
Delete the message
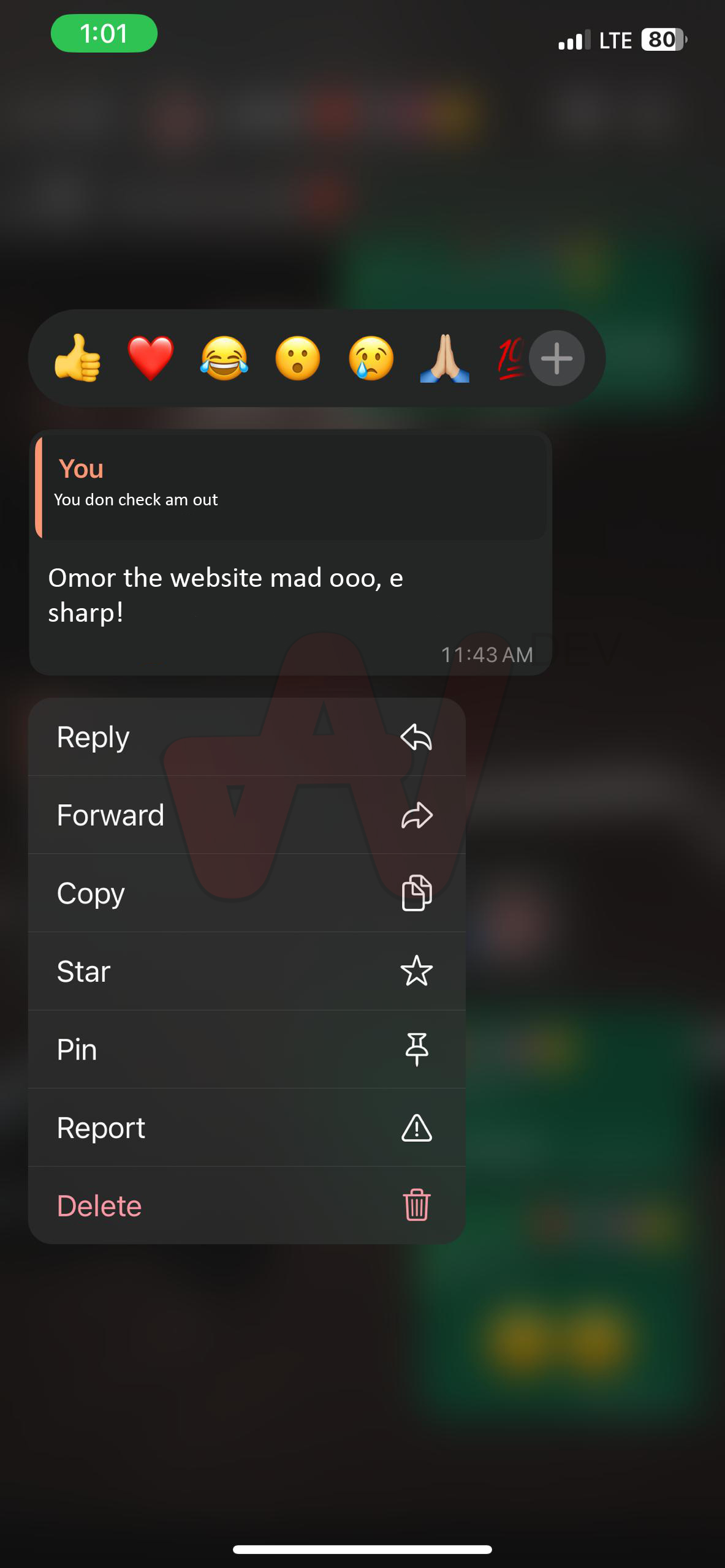[246, 1205]
